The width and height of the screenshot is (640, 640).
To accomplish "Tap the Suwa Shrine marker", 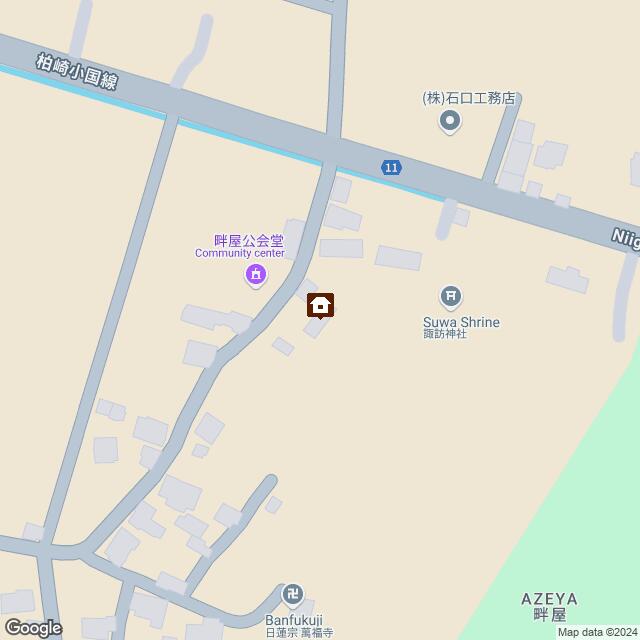I will pyautogui.click(x=451, y=295).
